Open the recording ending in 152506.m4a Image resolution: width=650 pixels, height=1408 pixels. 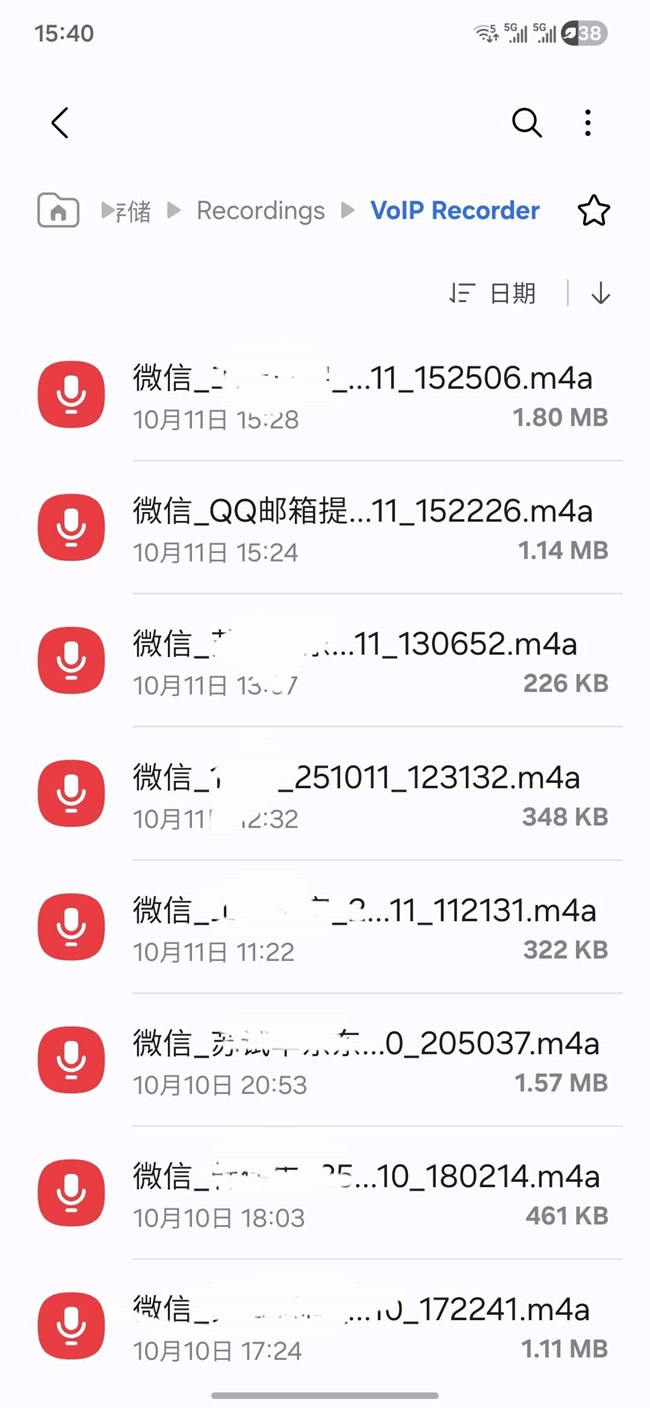(362, 394)
